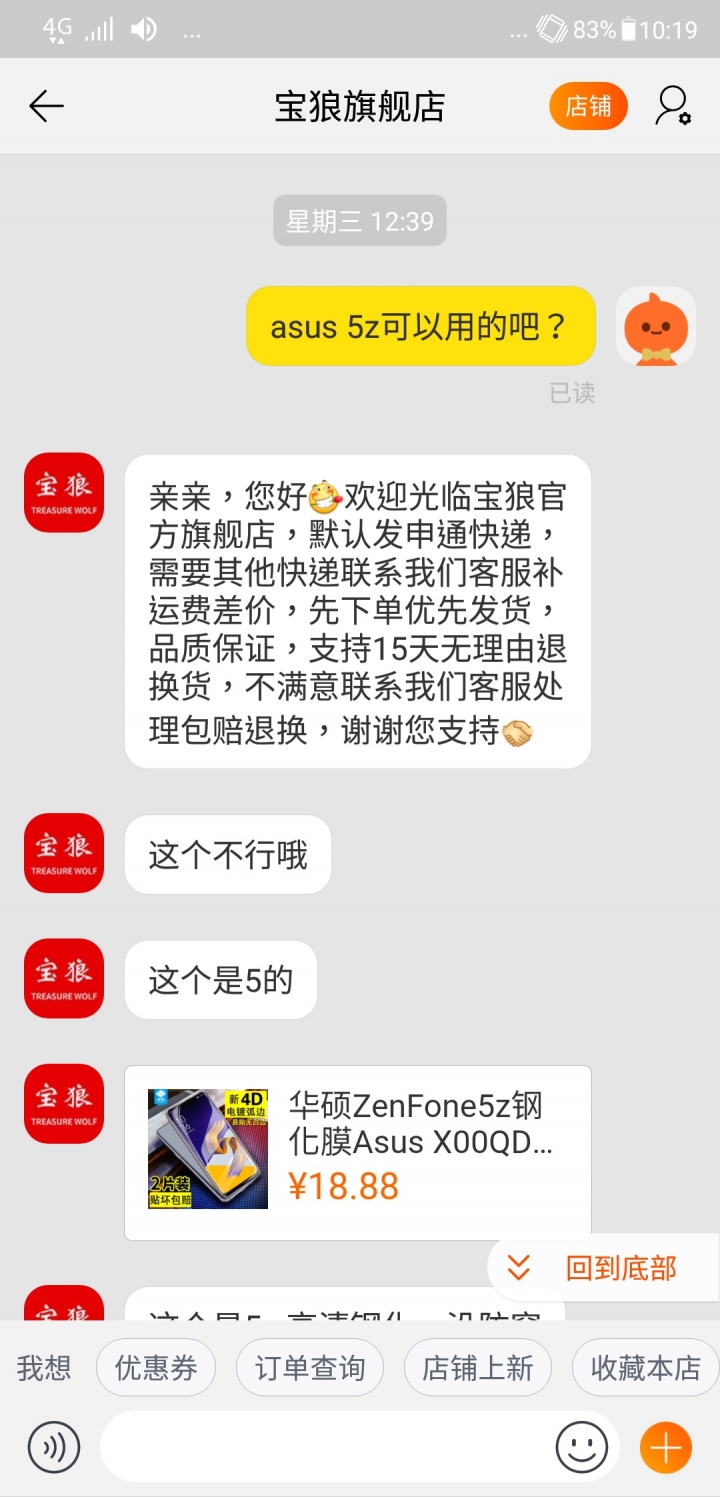Image resolution: width=720 pixels, height=1497 pixels.
Task: Open the 店铺 store page
Action: (x=588, y=106)
